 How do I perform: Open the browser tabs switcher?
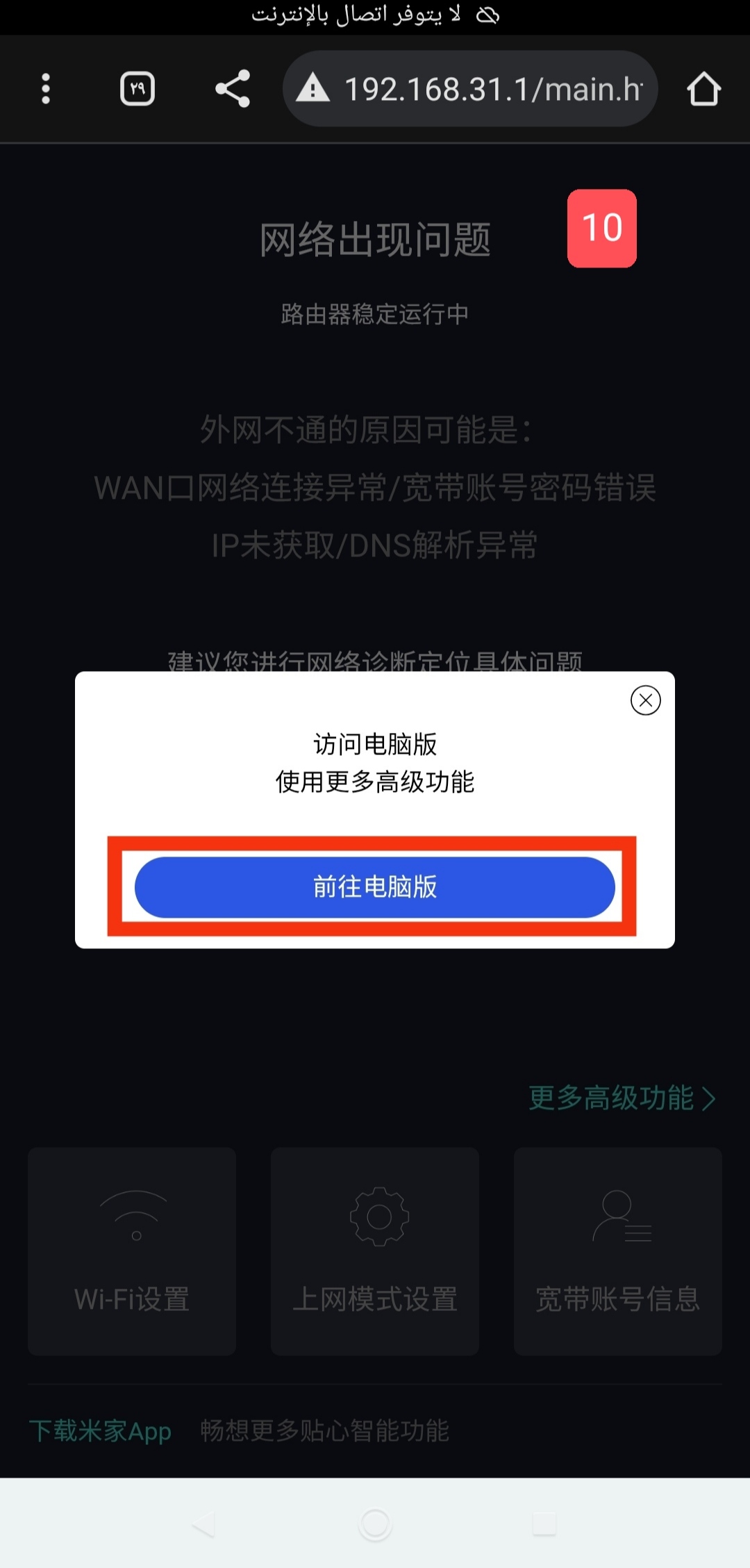(137, 89)
